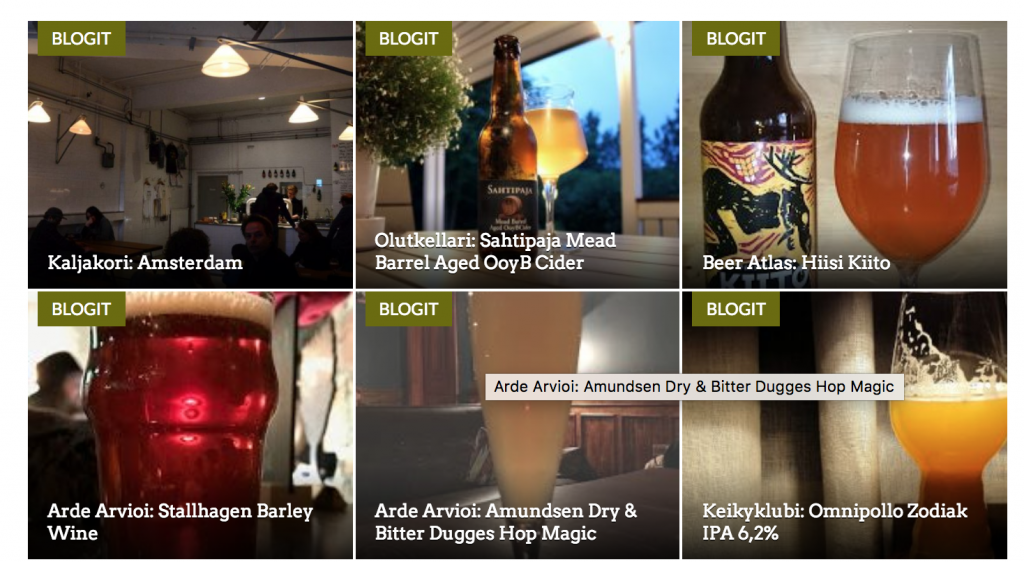Open the Keikyklubi: Omnipollo Zodiak IPA post
The width and height of the screenshot is (1024, 562).
[x=834, y=522]
